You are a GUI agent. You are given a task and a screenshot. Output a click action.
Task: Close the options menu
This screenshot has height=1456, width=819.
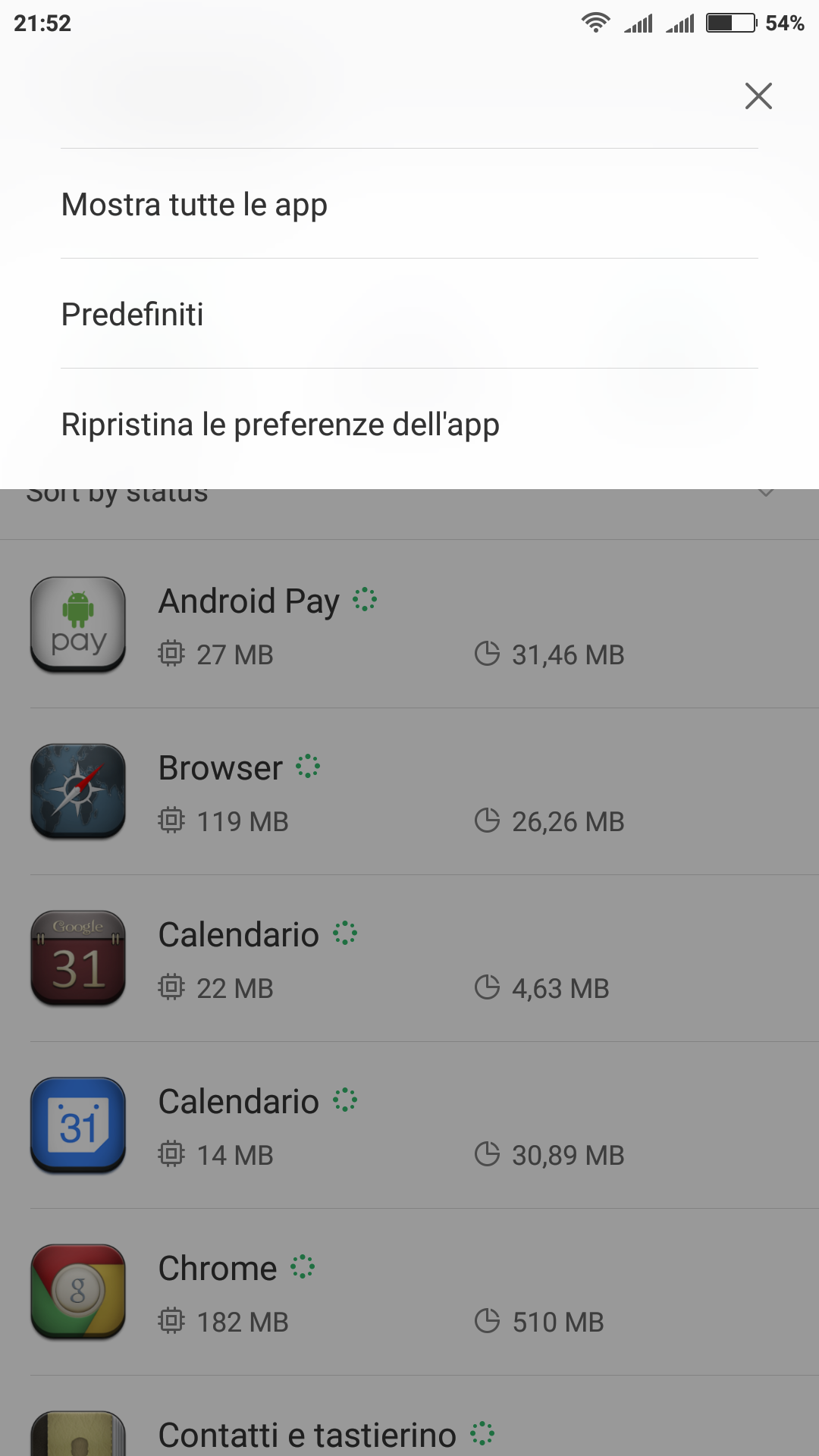(758, 96)
